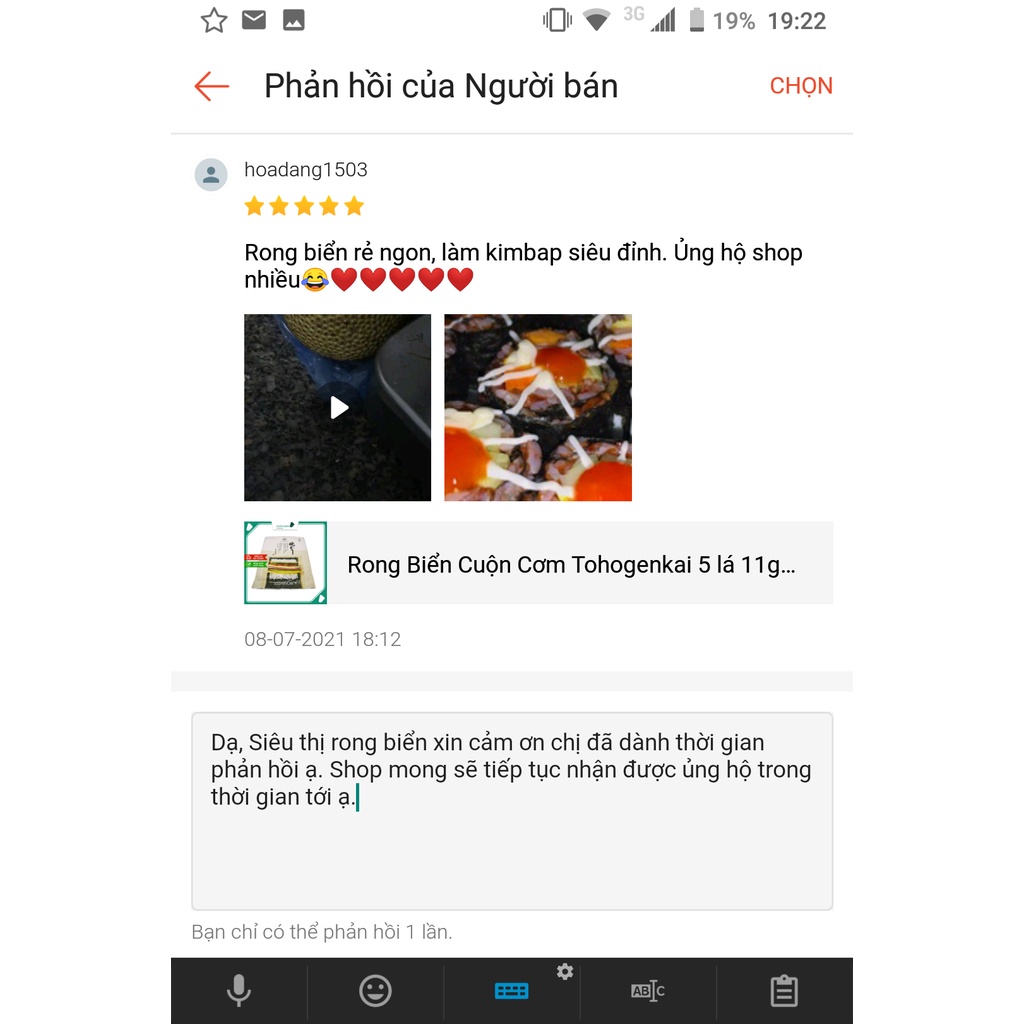This screenshot has width=1024, height=1024.
Task: Open the clipboard
Action: [784, 991]
